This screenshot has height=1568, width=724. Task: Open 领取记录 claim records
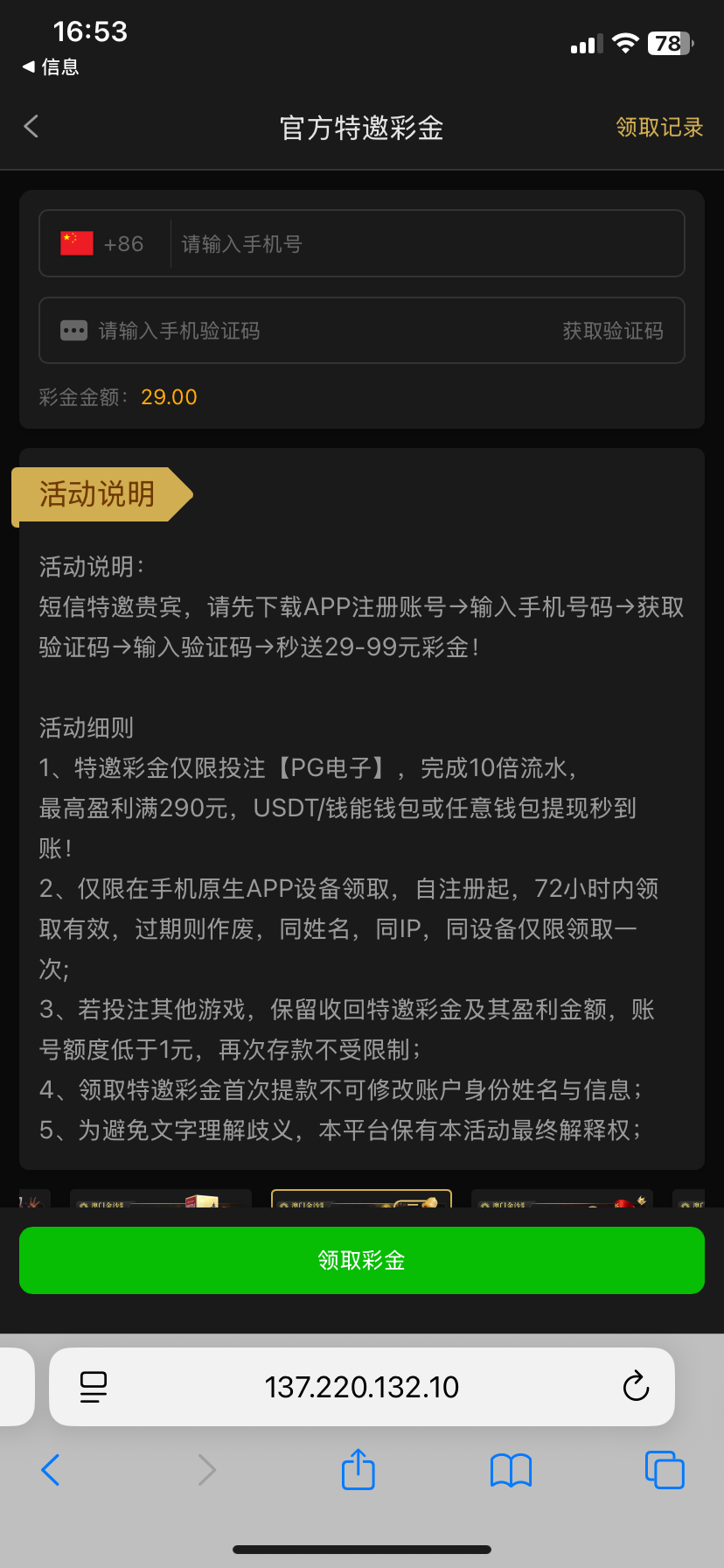coord(659,128)
